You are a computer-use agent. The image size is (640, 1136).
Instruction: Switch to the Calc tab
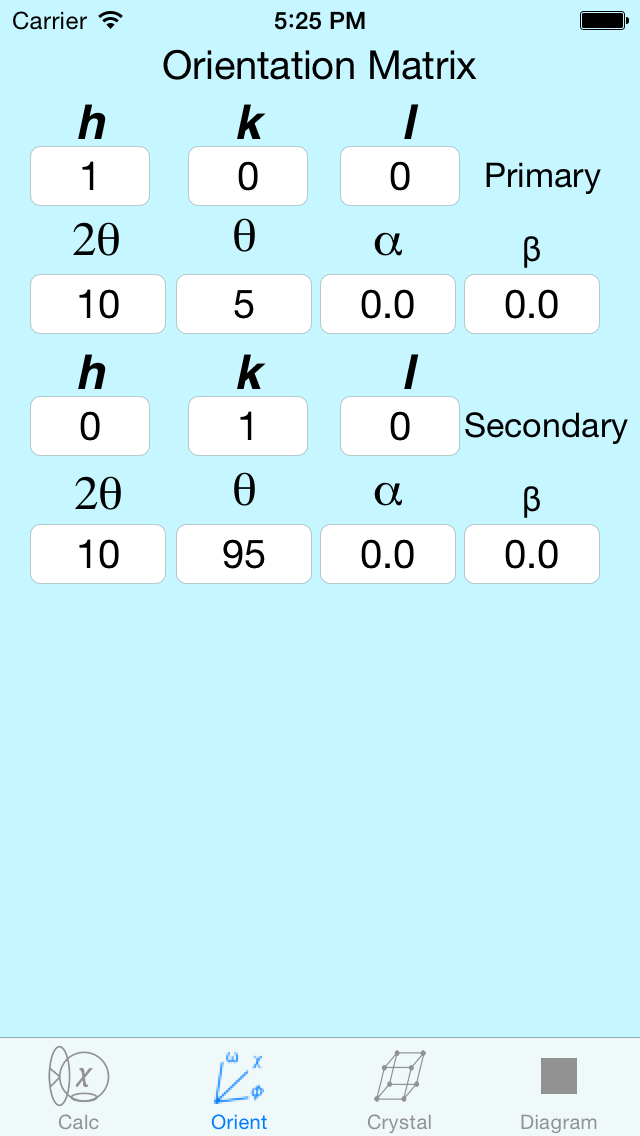point(79,1088)
